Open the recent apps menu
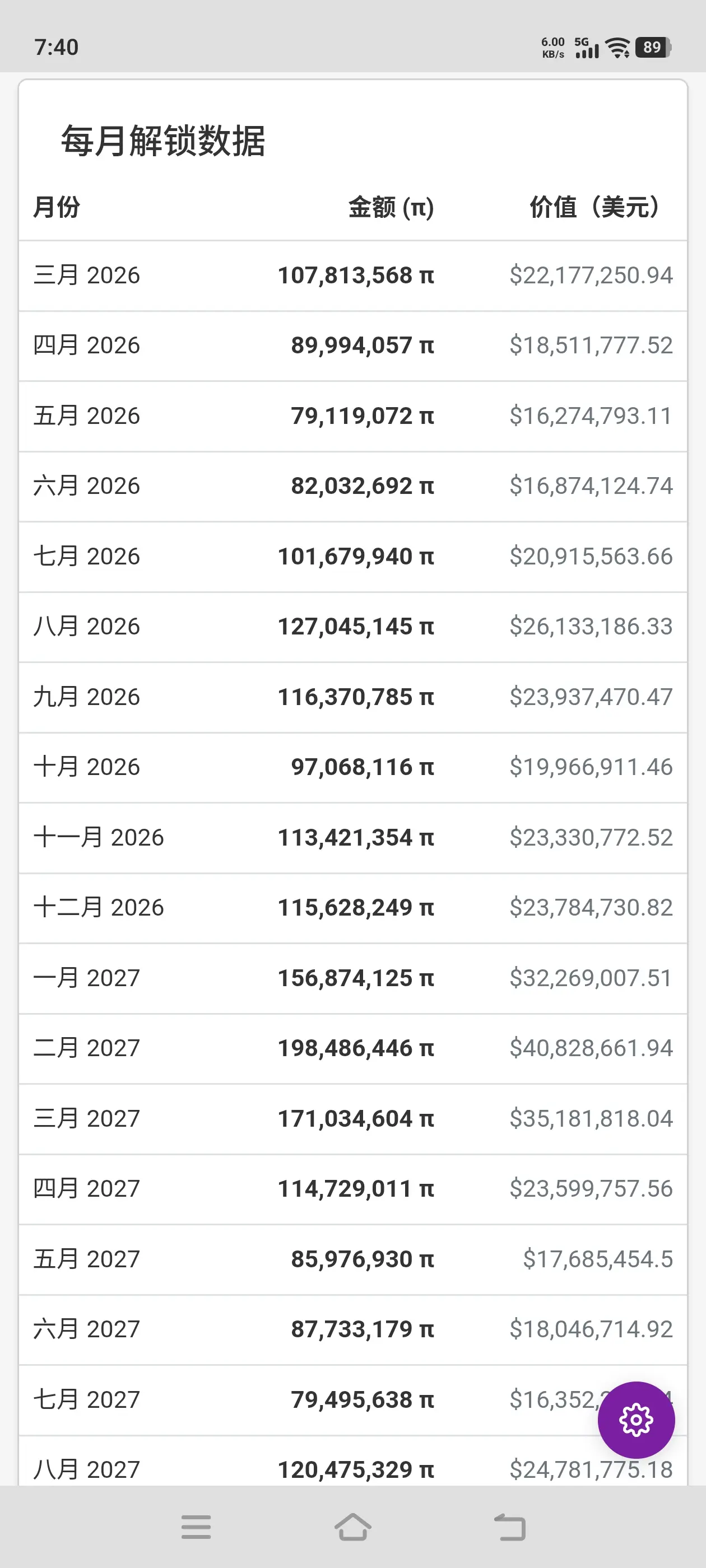Viewport: 706px width, 1568px height. coord(196,1527)
